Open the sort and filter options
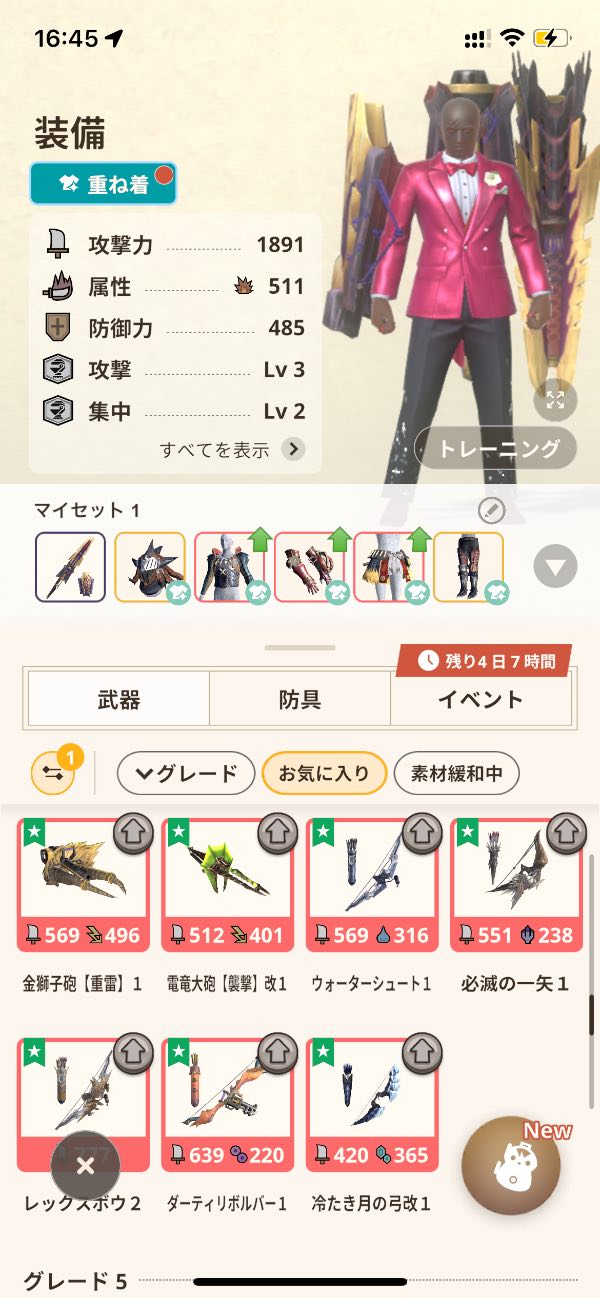The height and width of the screenshot is (1298, 600). point(52,772)
